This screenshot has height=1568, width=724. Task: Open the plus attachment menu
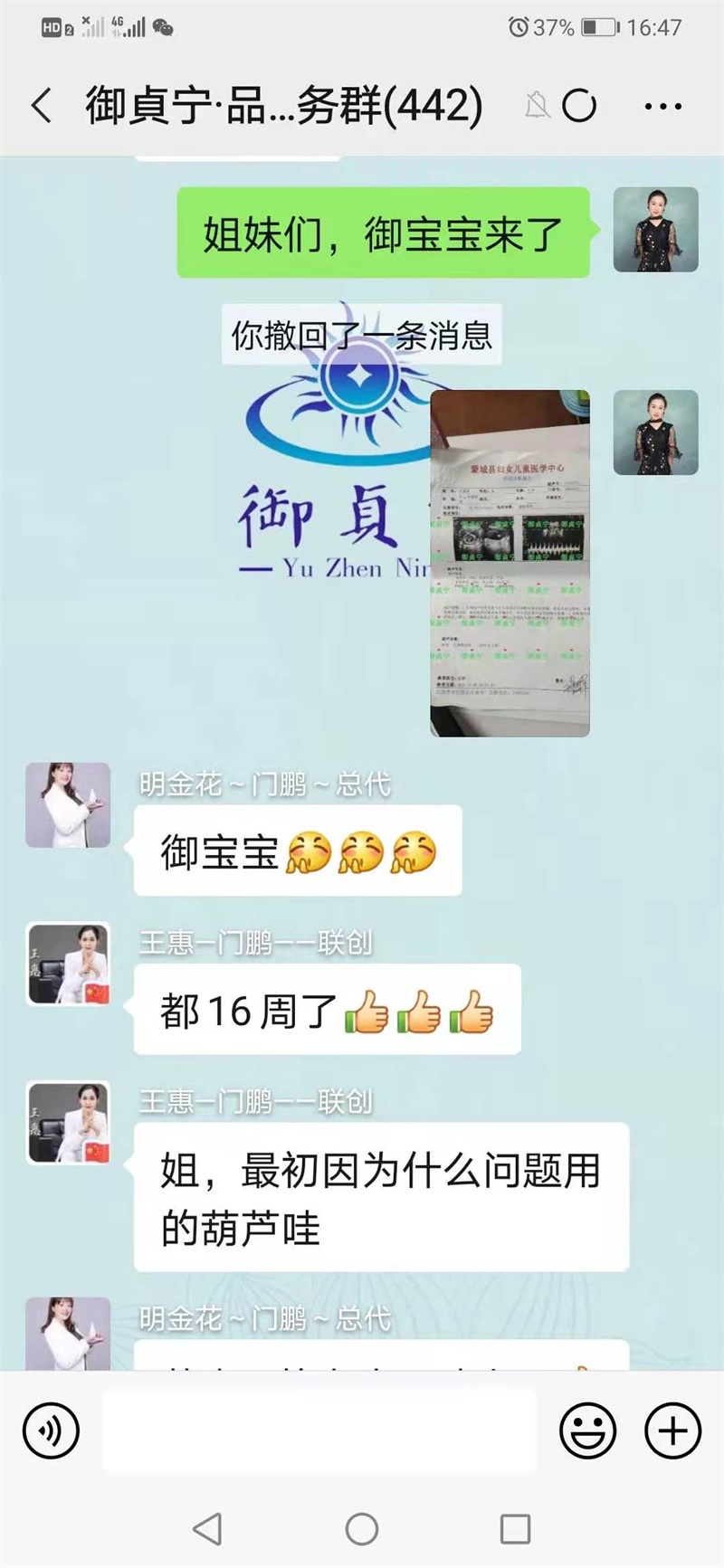(x=672, y=1430)
